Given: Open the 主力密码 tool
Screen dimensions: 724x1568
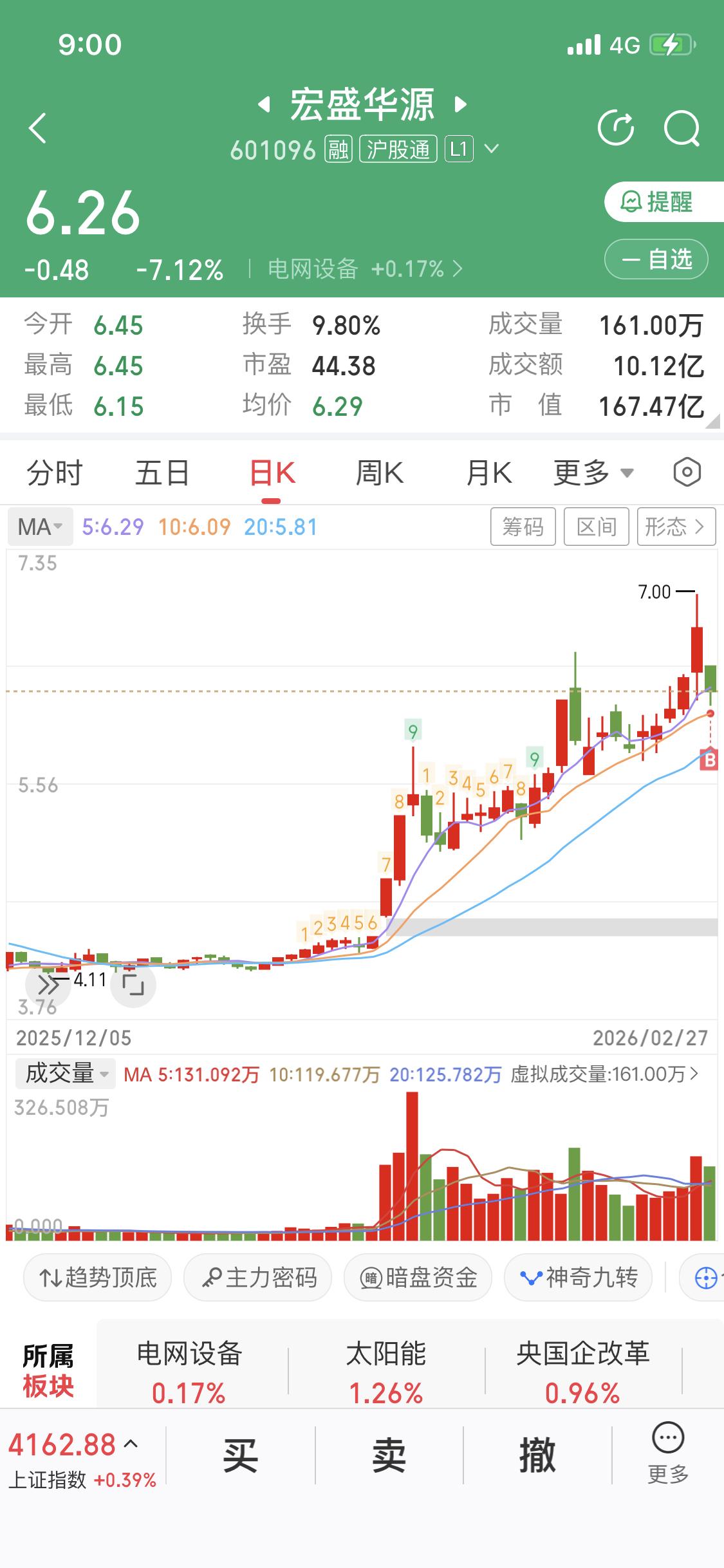Looking at the screenshot, I should (257, 1278).
